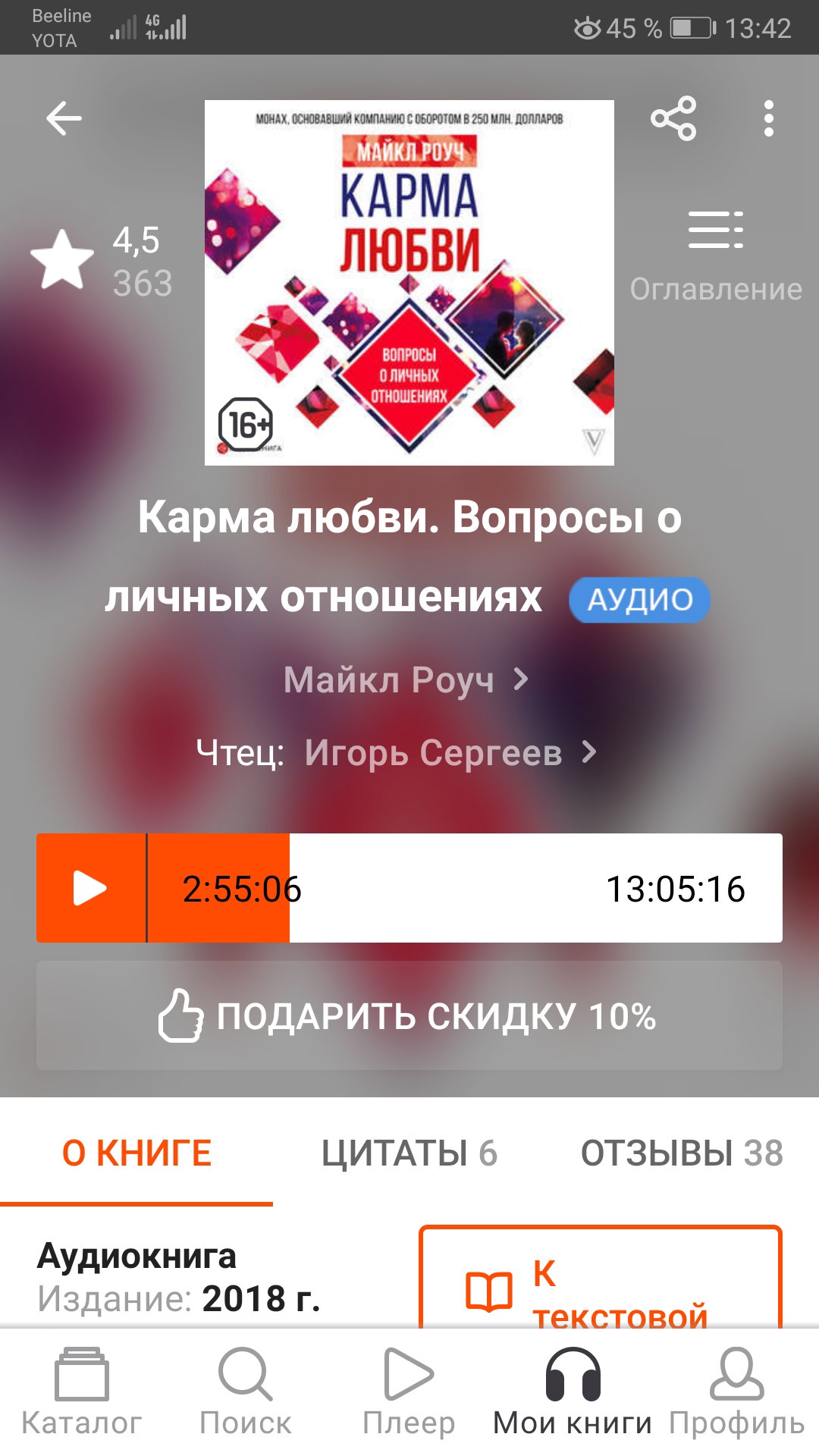Select the О книге tab
This screenshot has width=819, height=1456.
pyautogui.click(x=136, y=1153)
